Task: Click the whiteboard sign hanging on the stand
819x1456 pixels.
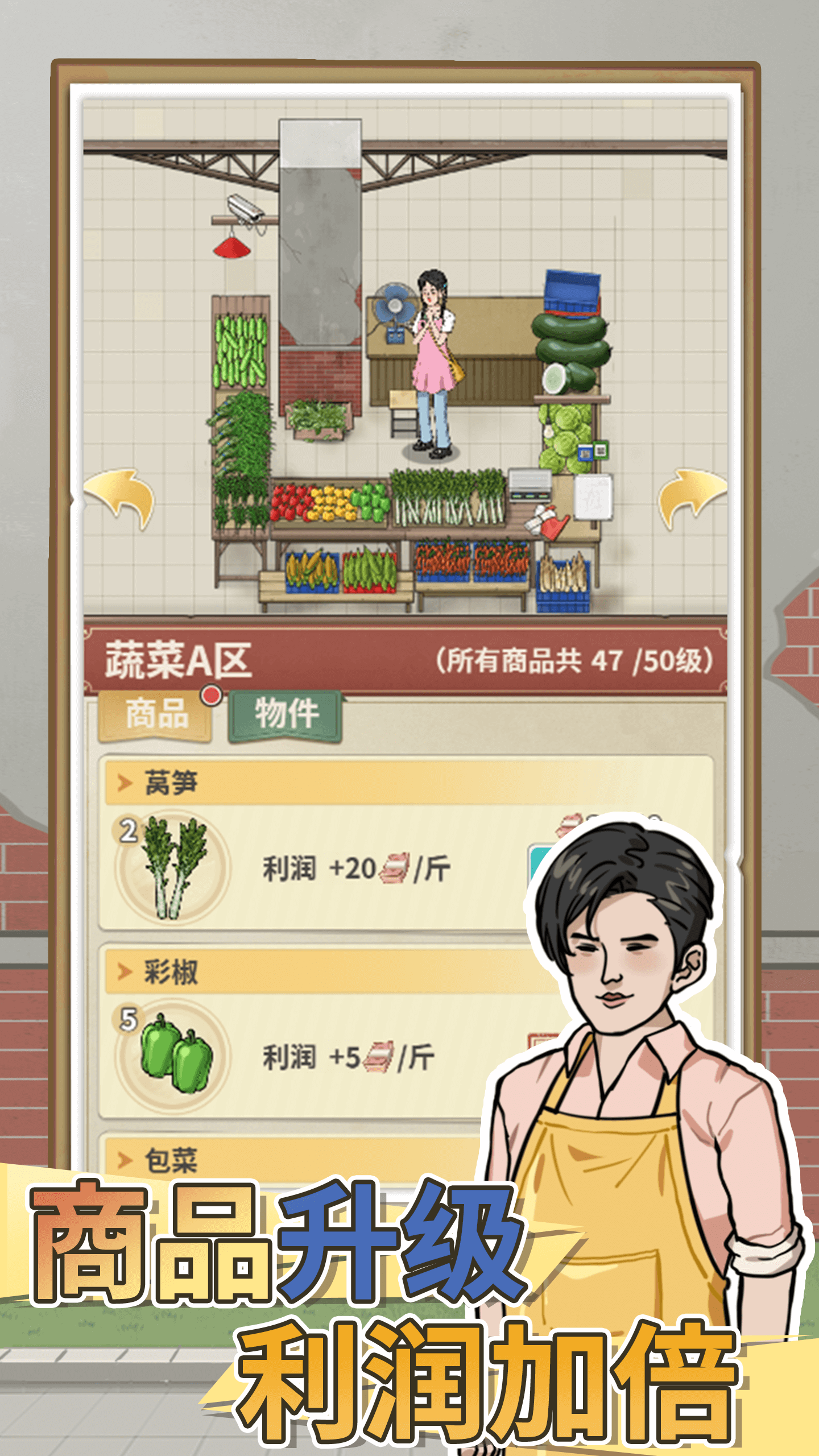Action: pyautogui.click(x=593, y=497)
